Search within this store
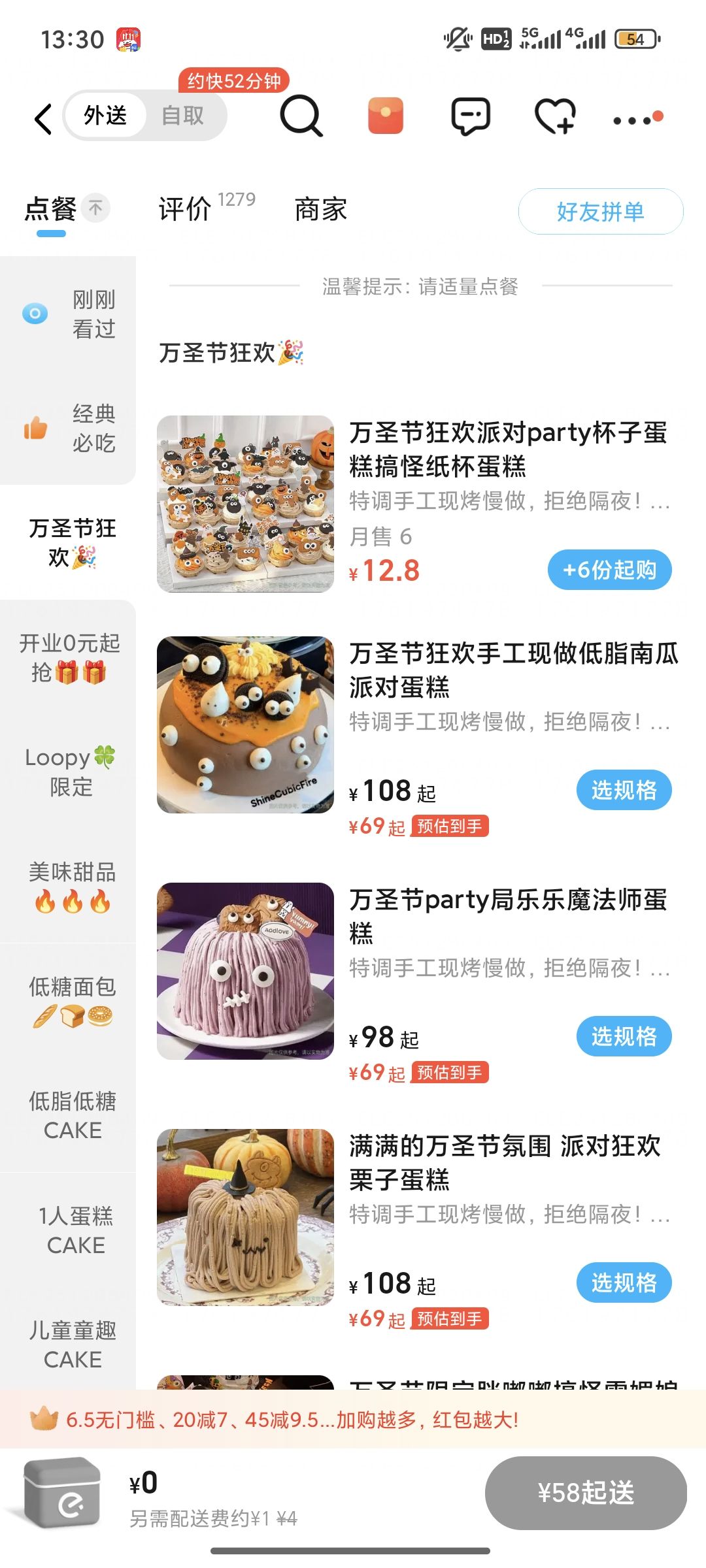Viewport: 706px width, 1568px height. tap(301, 117)
